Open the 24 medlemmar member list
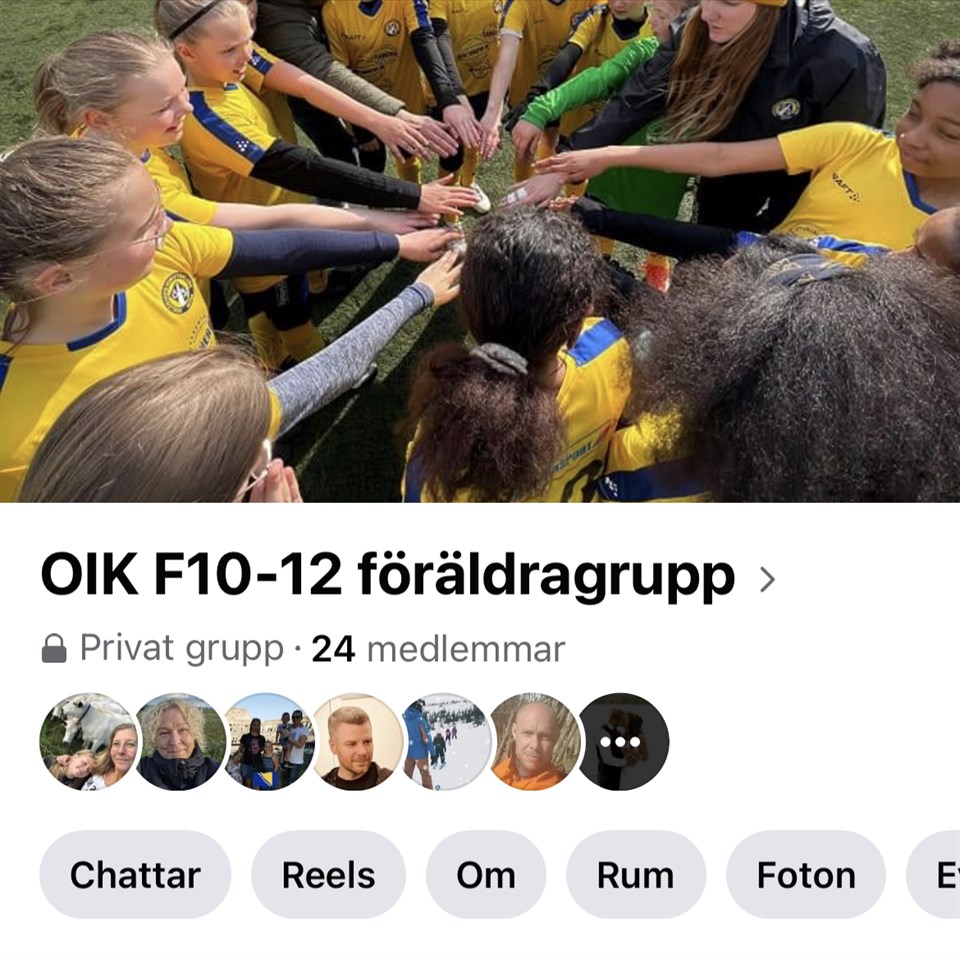 point(438,650)
